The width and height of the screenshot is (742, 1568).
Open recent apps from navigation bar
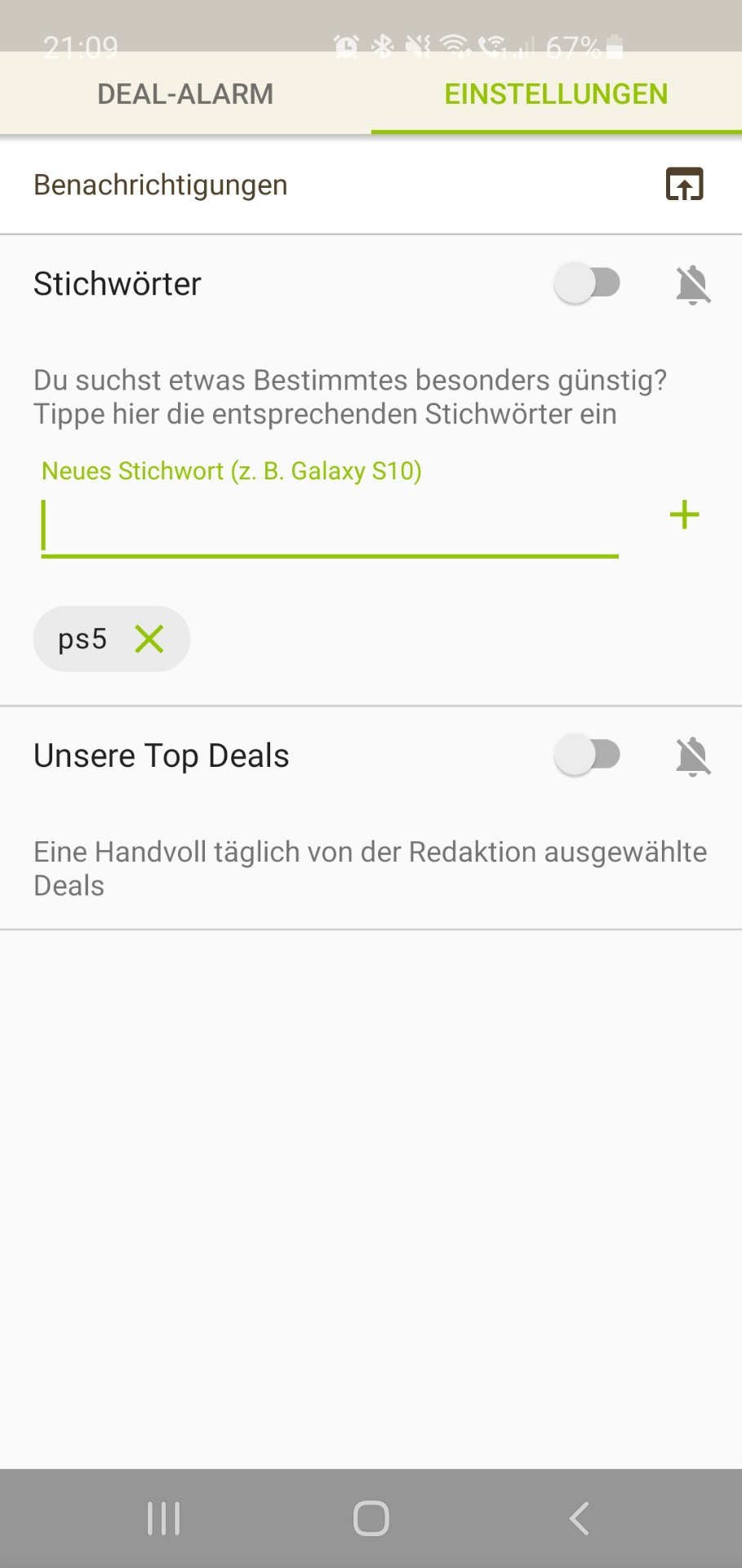click(163, 1519)
